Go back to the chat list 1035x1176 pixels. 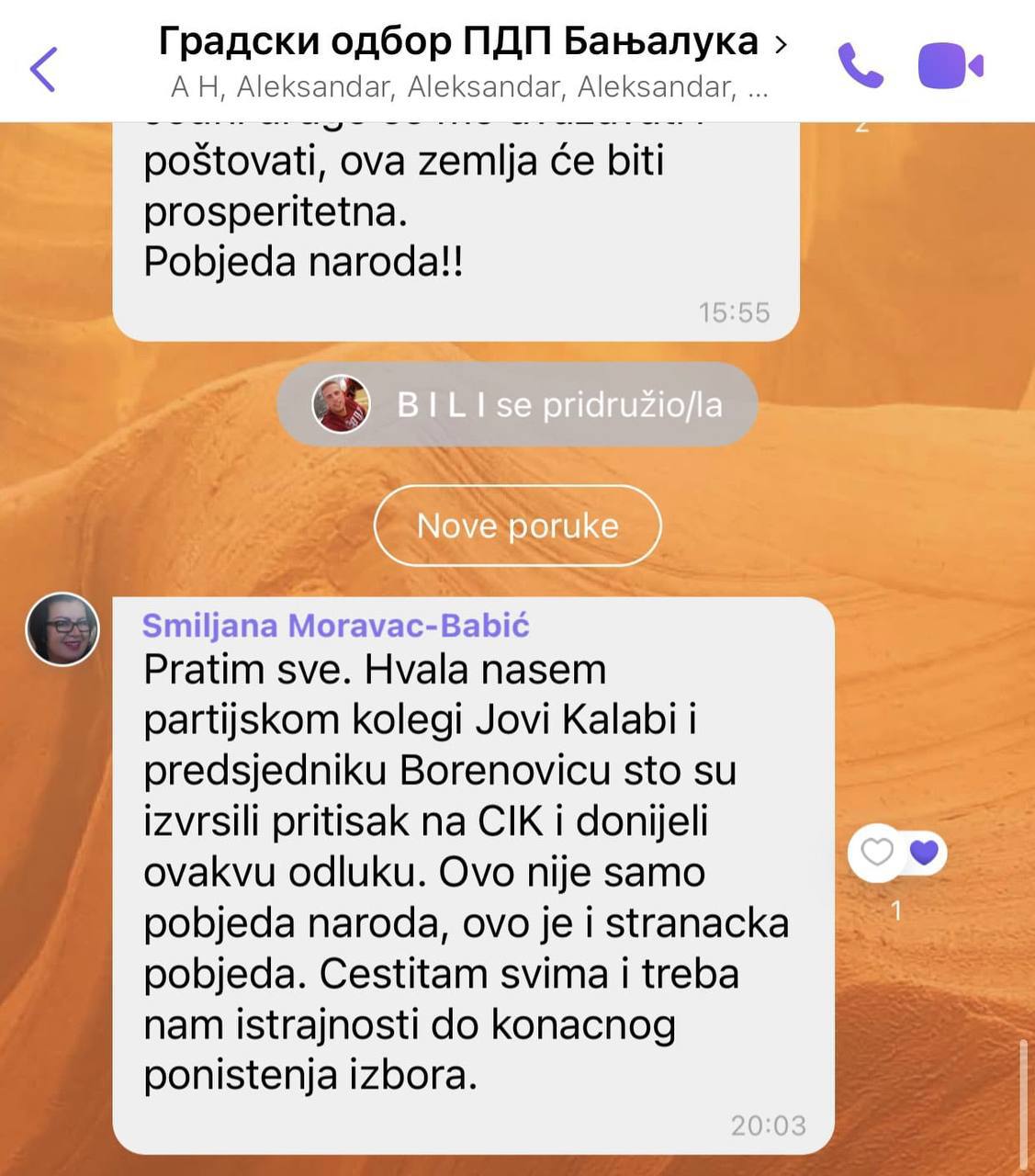43,69
